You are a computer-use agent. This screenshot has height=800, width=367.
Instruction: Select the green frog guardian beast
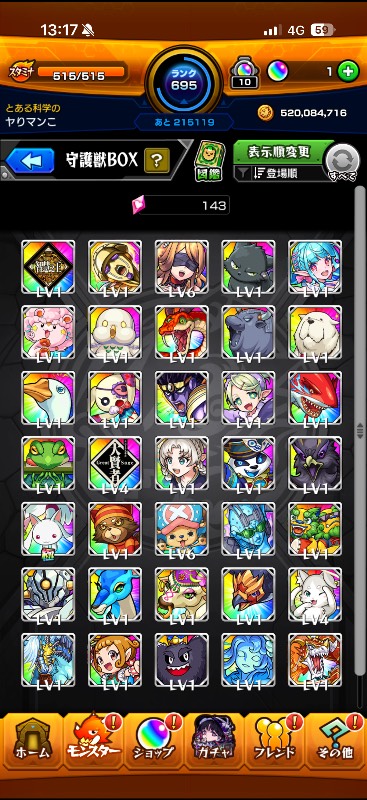coord(48,464)
